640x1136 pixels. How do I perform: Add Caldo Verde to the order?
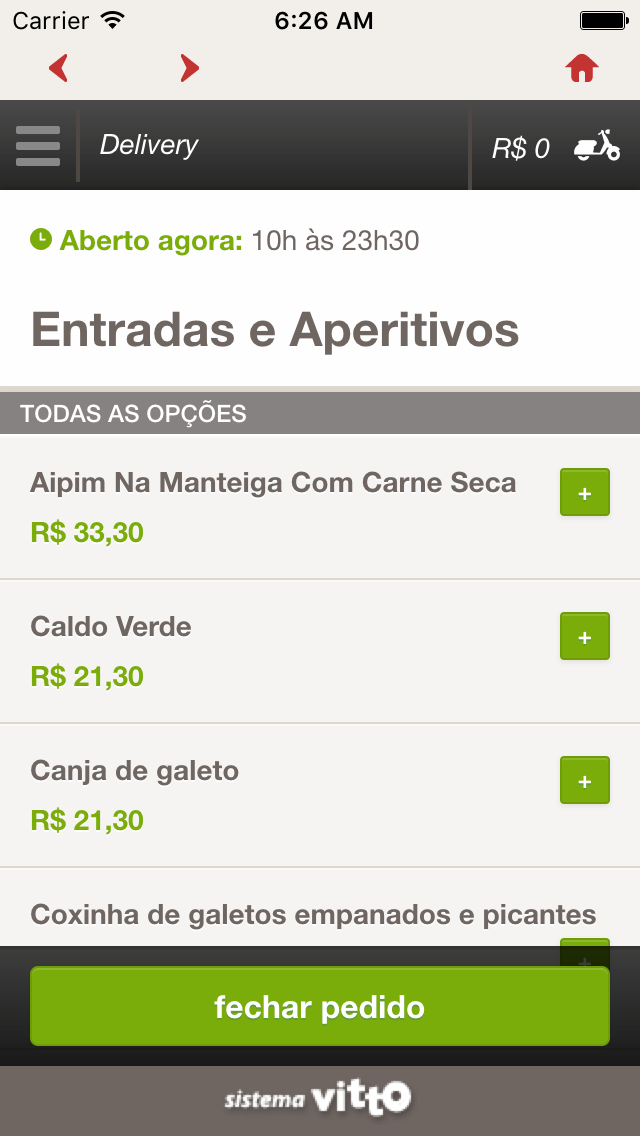pyautogui.click(x=585, y=637)
